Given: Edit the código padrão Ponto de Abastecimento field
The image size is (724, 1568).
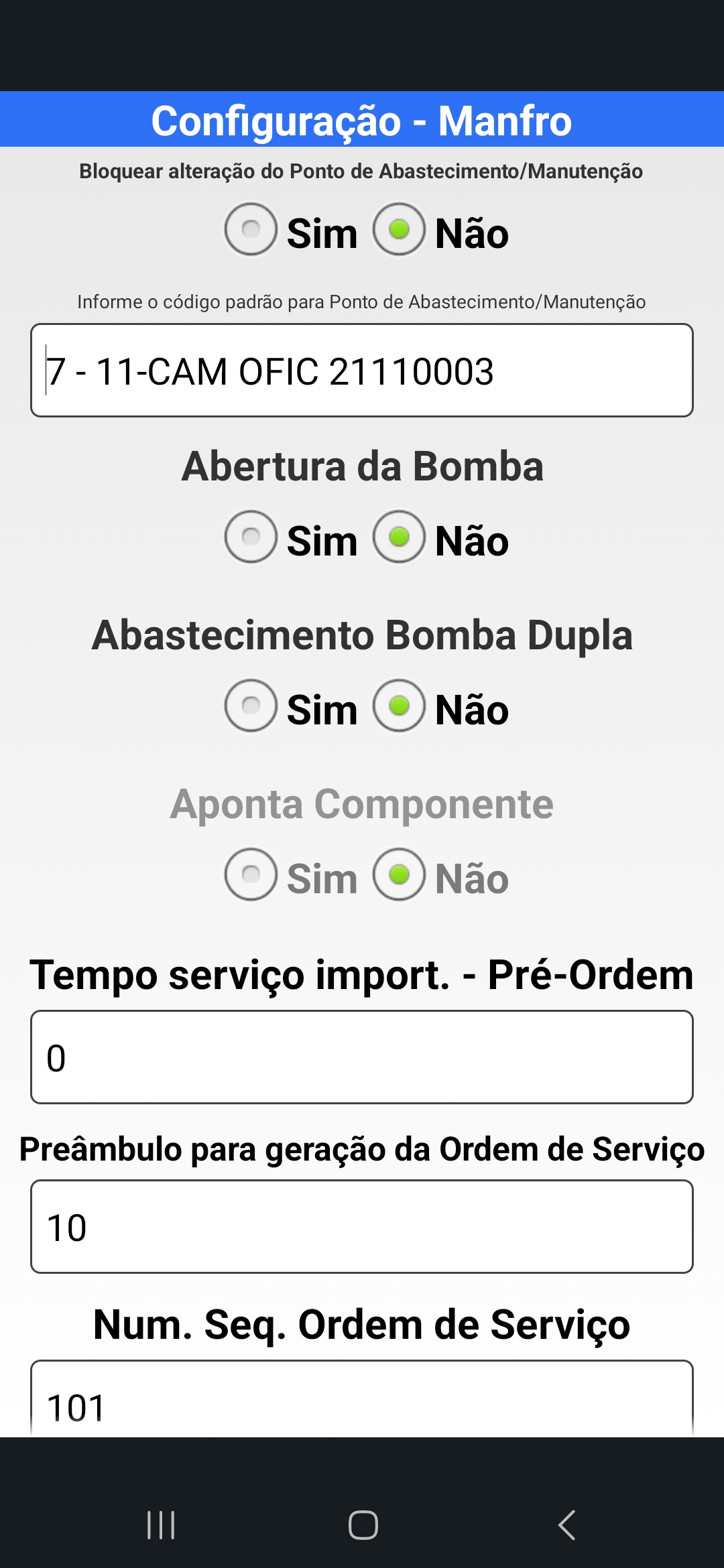Looking at the screenshot, I should click(x=362, y=371).
